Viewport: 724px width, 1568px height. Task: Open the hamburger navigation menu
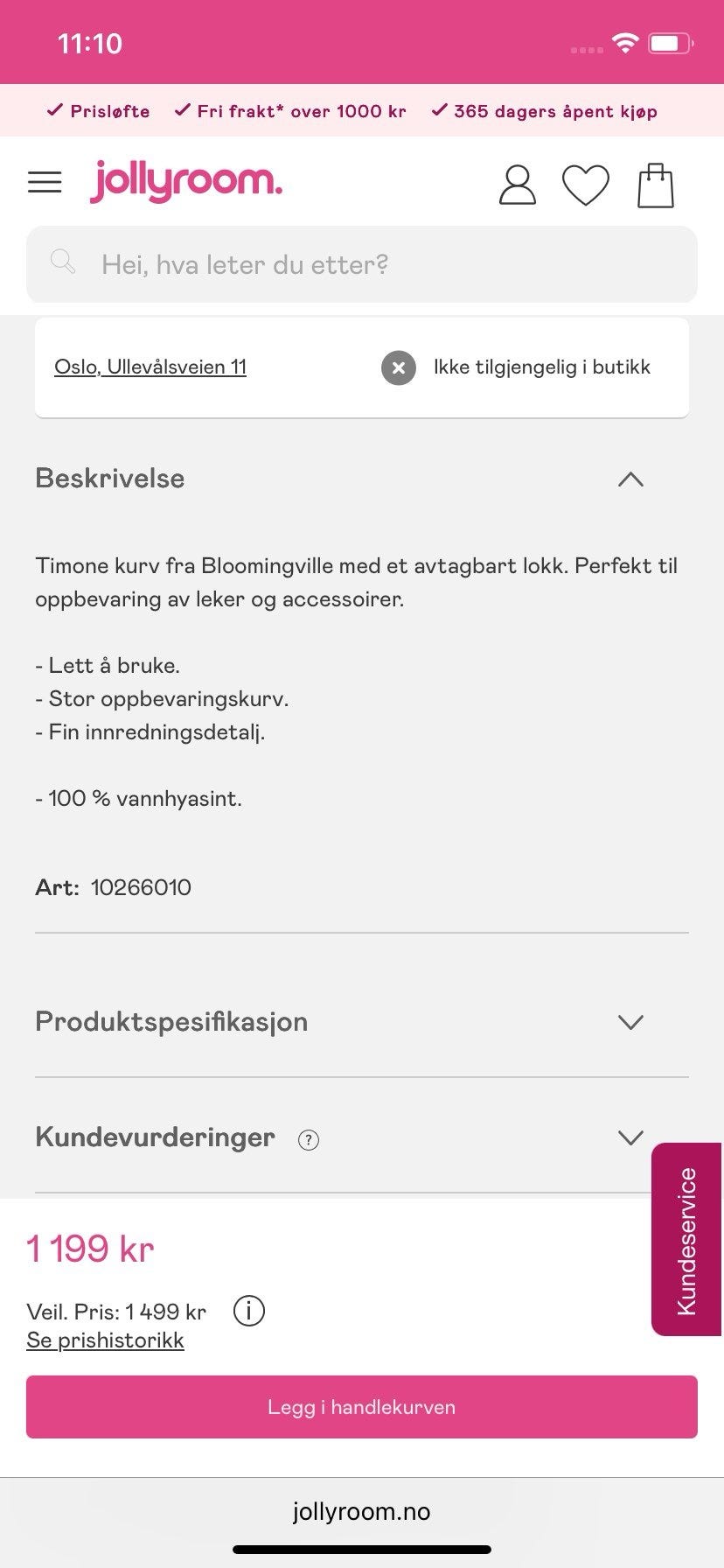(x=45, y=182)
